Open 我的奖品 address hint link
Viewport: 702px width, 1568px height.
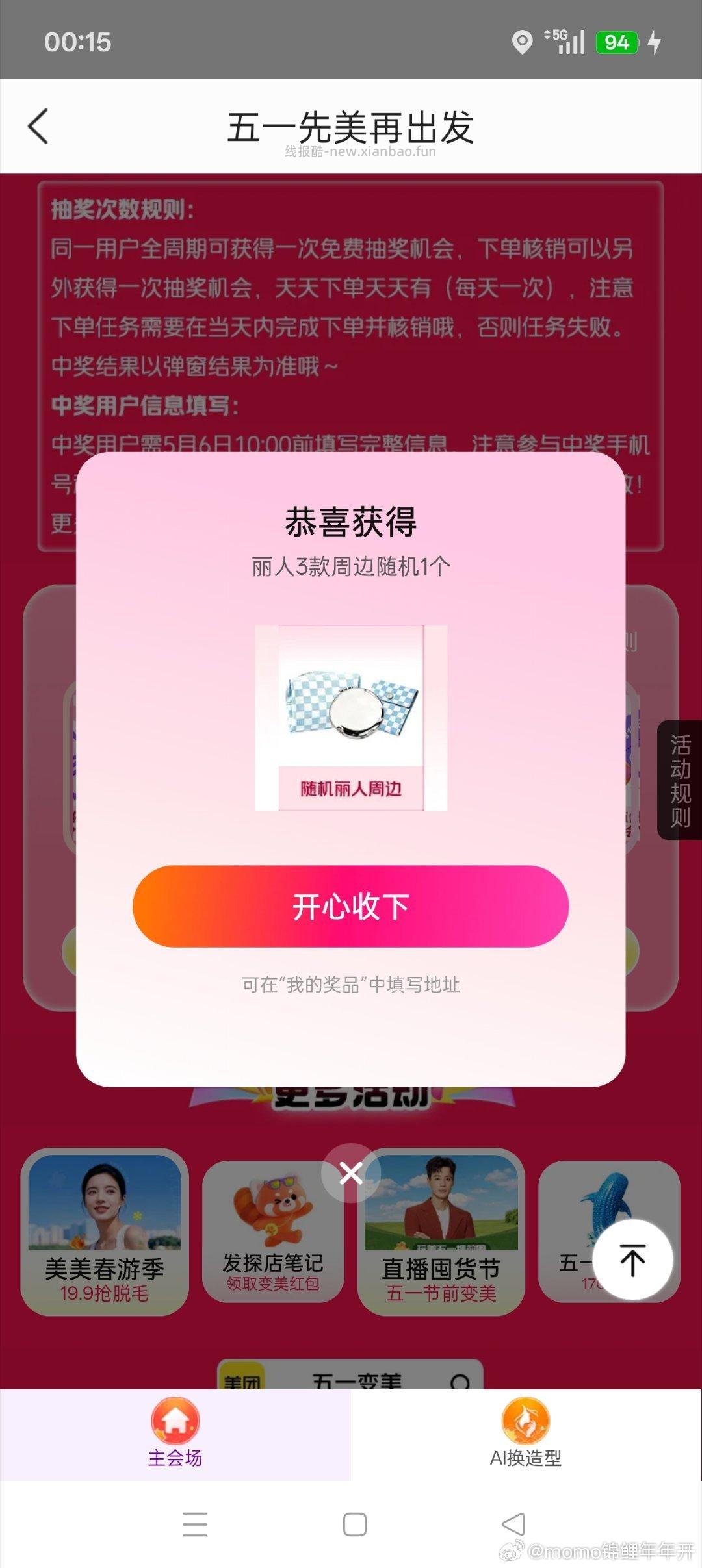[351, 985]
